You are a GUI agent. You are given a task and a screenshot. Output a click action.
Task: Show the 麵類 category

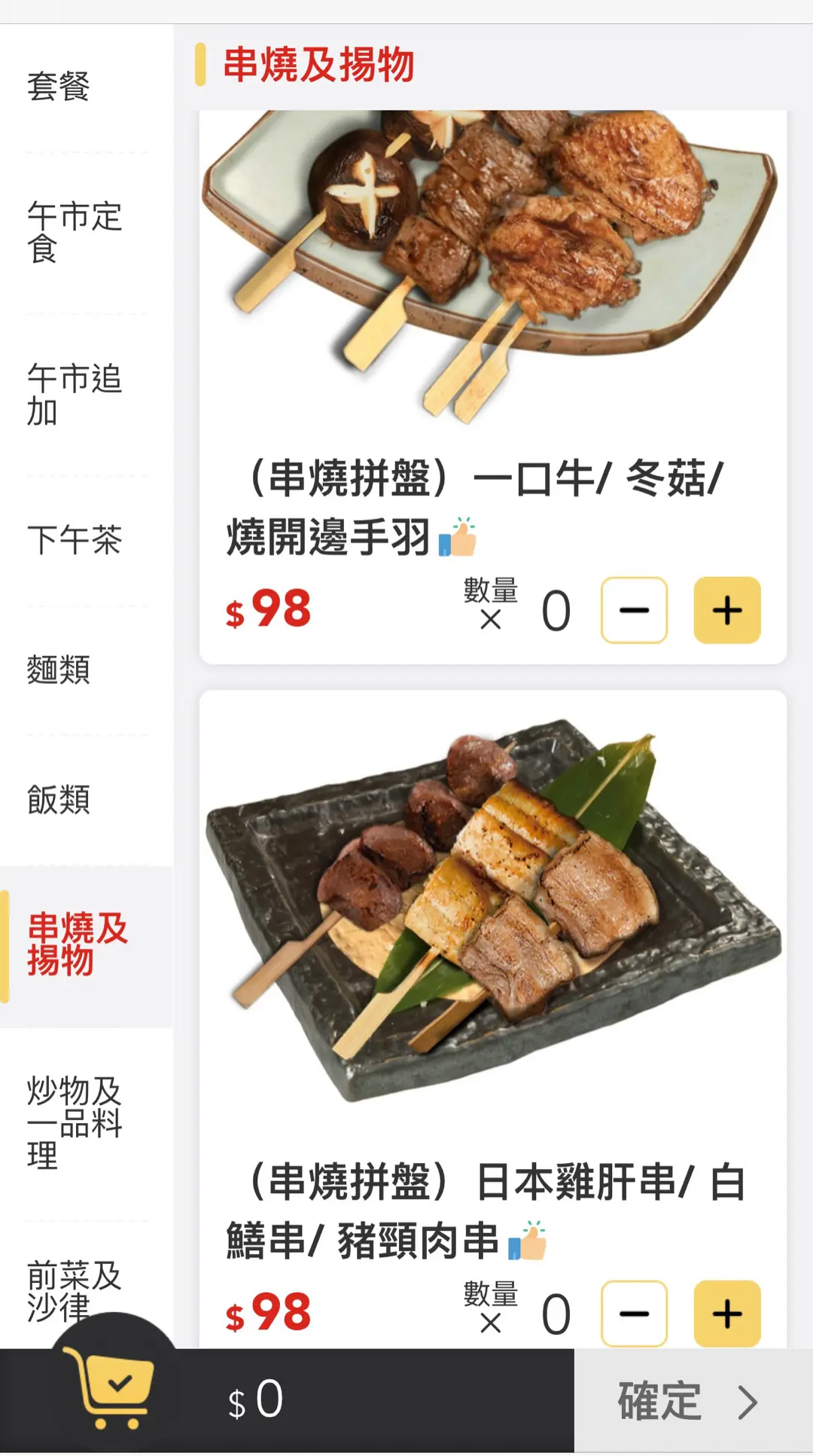click(x=59, y=670)
